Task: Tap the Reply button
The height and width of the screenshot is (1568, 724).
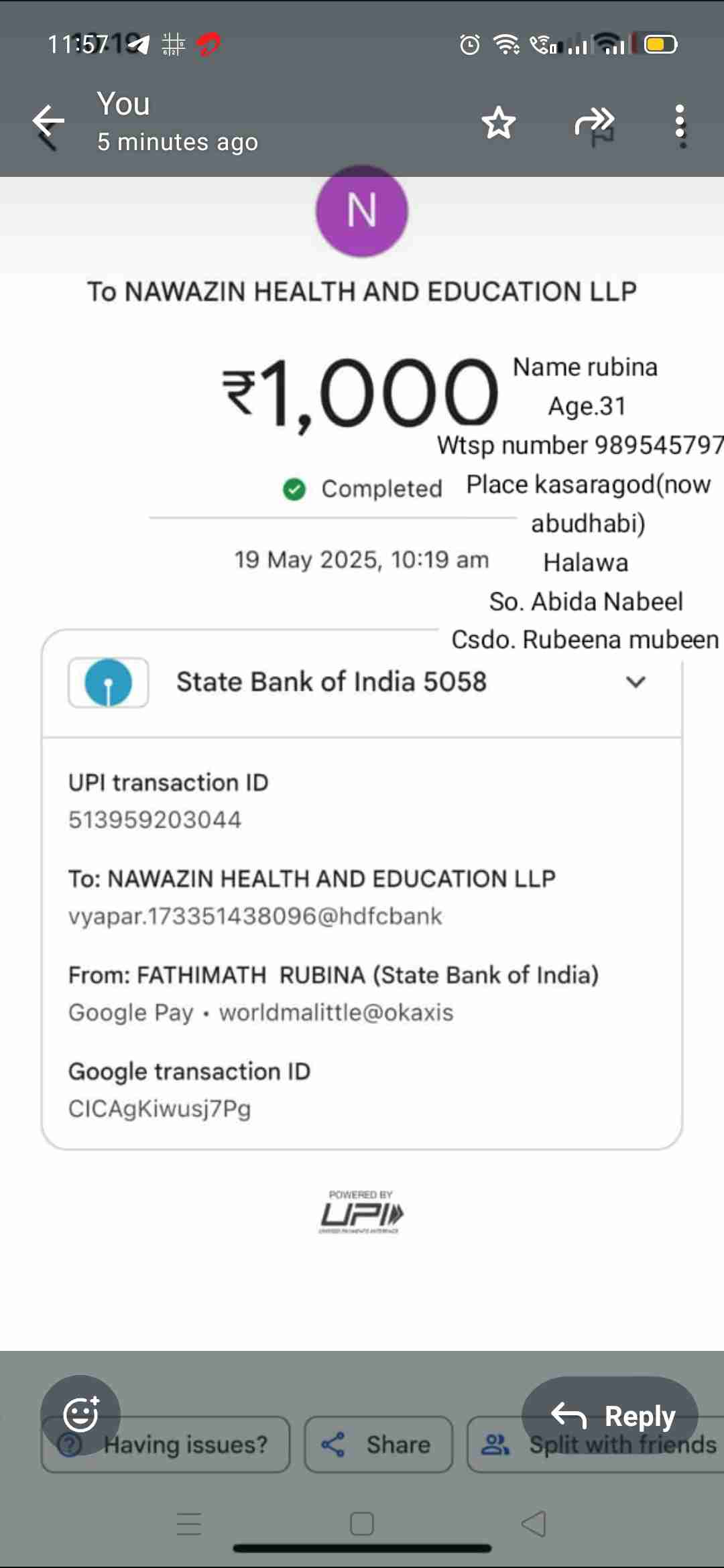Action: [x=610, y=1416]
